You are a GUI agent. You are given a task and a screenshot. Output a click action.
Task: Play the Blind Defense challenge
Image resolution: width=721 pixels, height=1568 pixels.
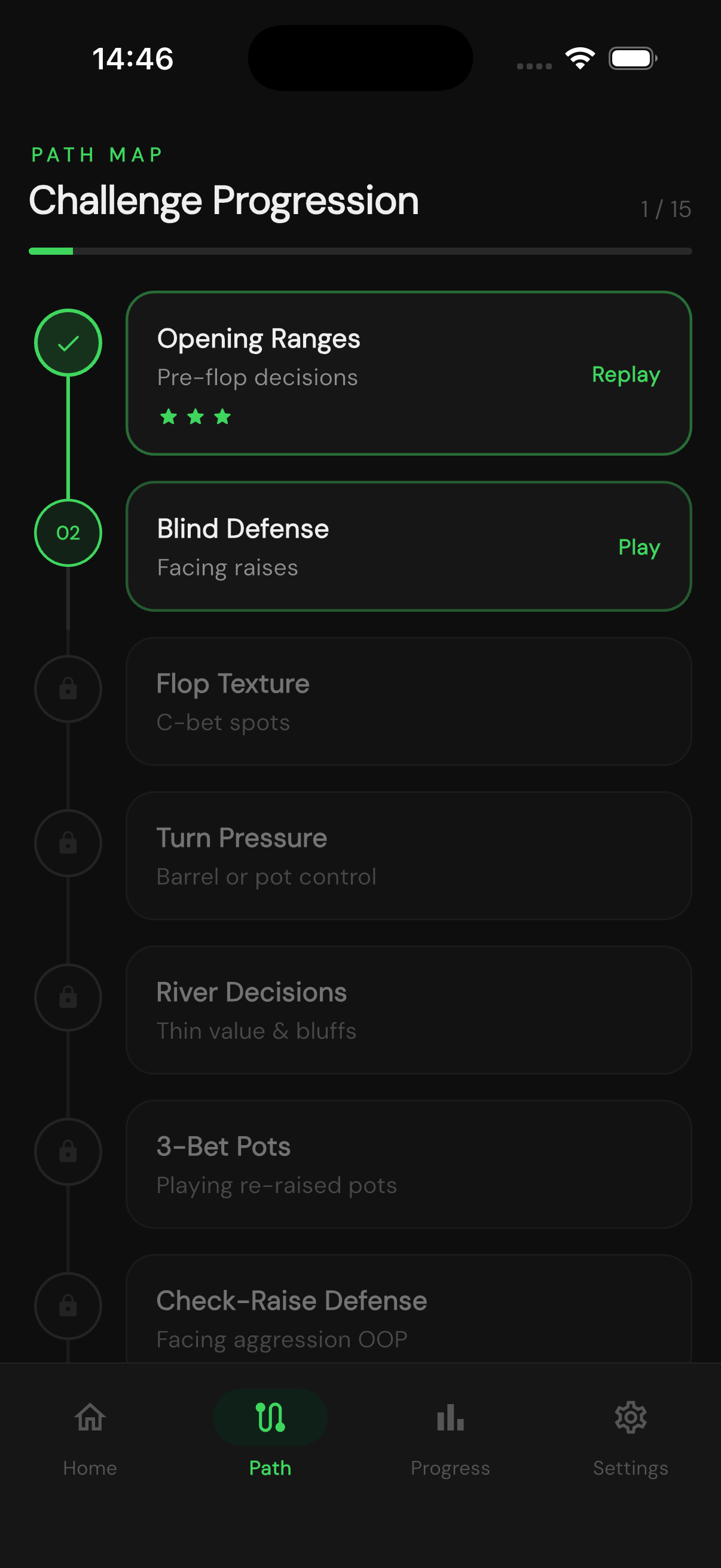pos(638,547)
